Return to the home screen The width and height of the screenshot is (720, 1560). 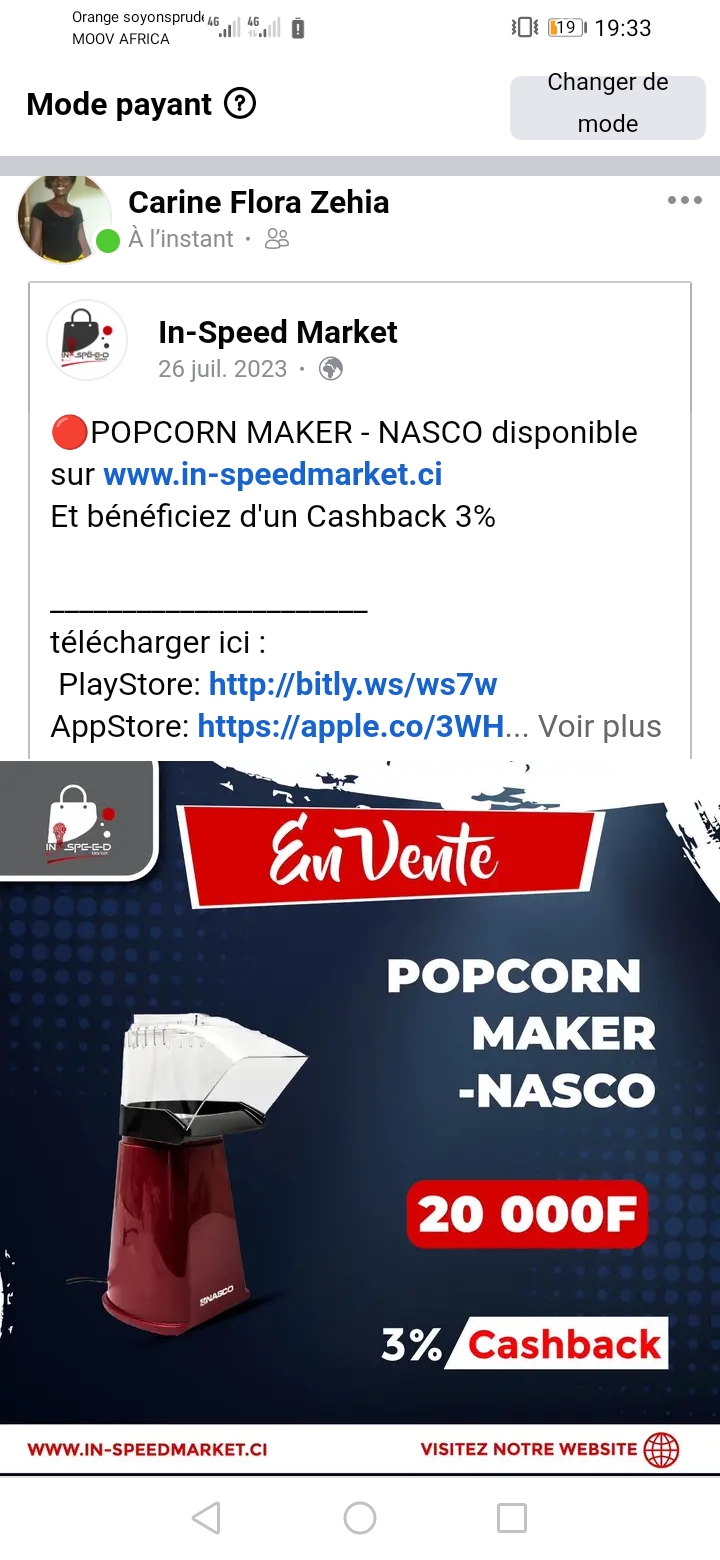click(360, 1518)
